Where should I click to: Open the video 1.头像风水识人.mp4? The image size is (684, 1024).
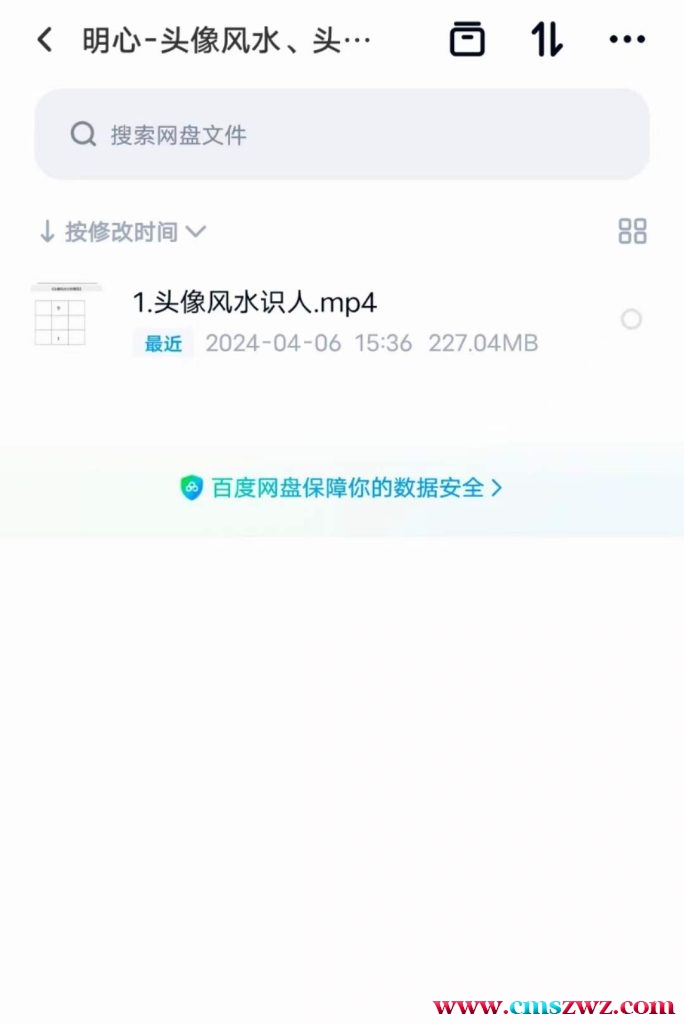click(x=255, y=302)
